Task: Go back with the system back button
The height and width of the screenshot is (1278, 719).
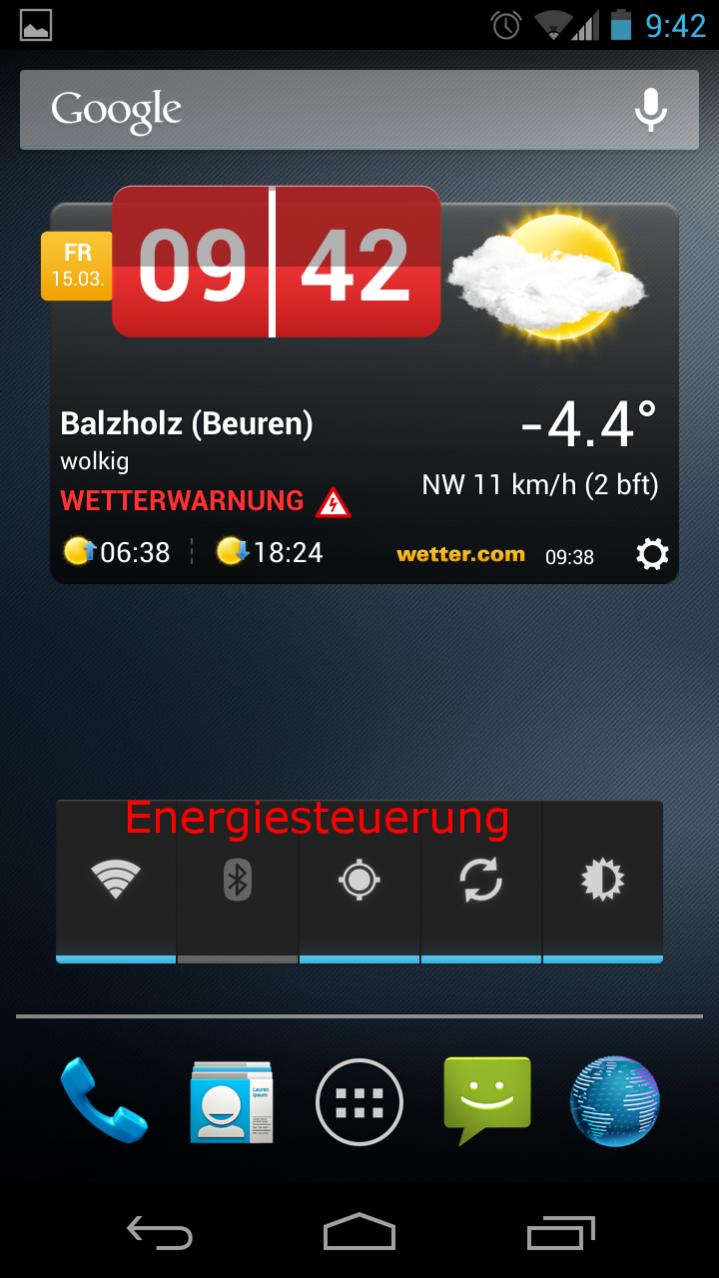Action: click(160, 1232)
